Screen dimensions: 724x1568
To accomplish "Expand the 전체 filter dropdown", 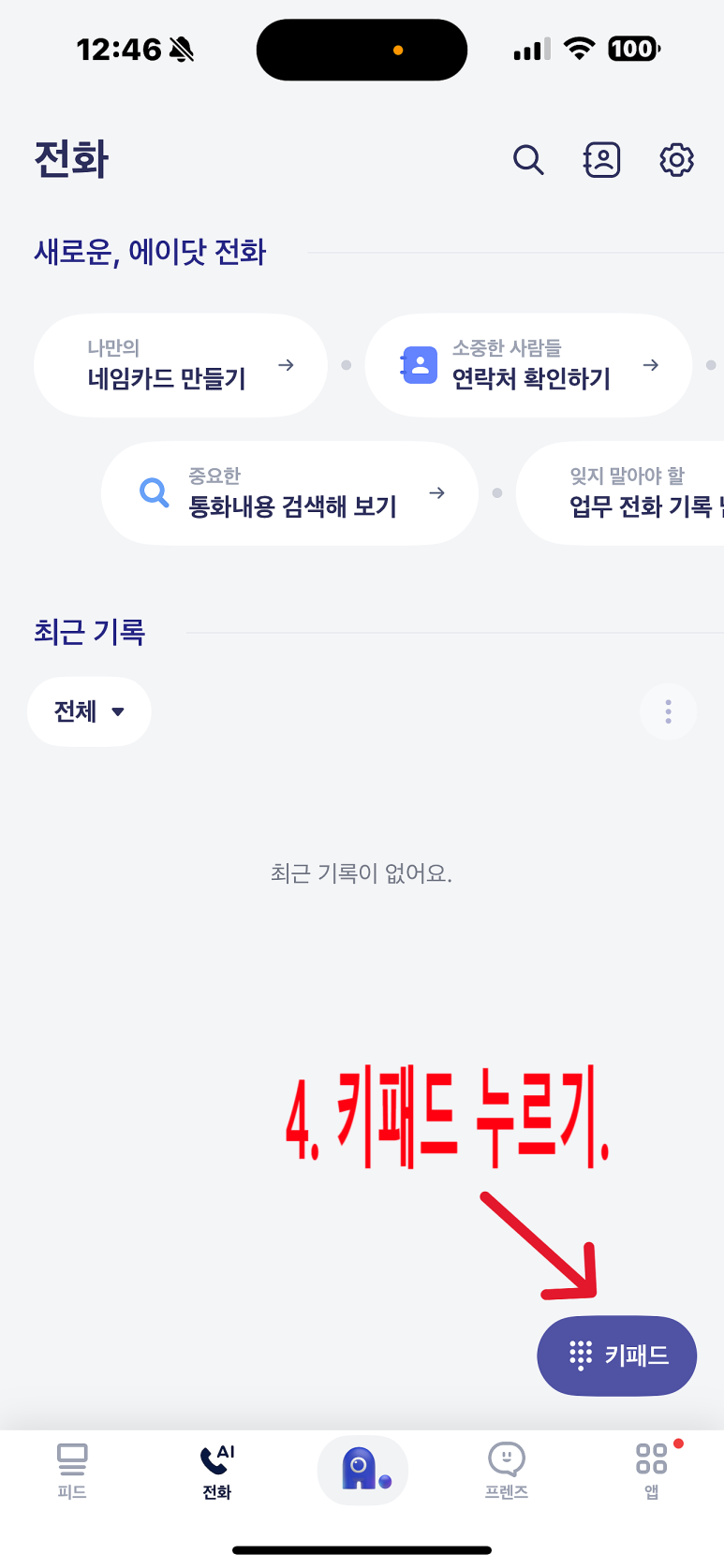I will [x=89, y=711].
